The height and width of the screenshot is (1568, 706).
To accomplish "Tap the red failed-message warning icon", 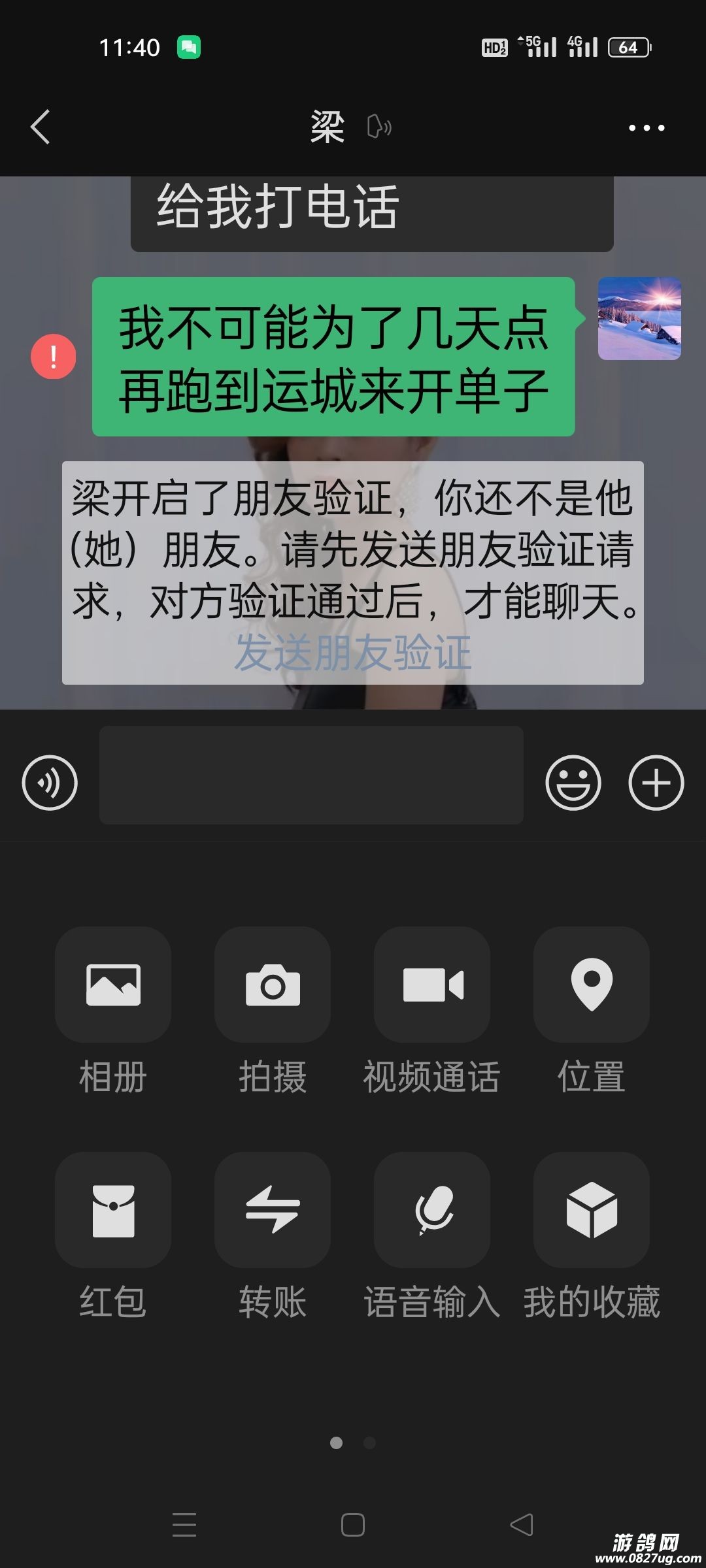I will click(x=54, y=357).
